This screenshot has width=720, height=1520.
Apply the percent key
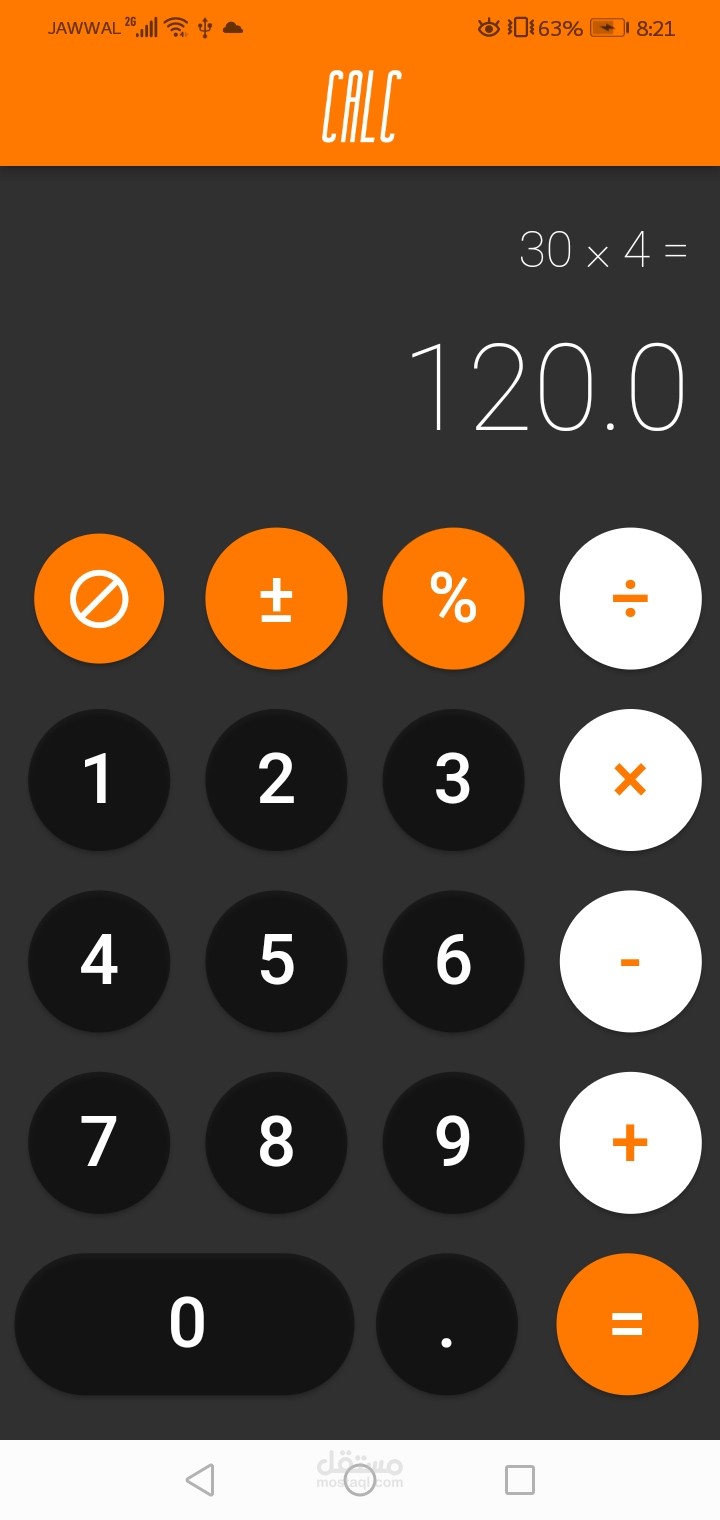click(x=453, y=599)
